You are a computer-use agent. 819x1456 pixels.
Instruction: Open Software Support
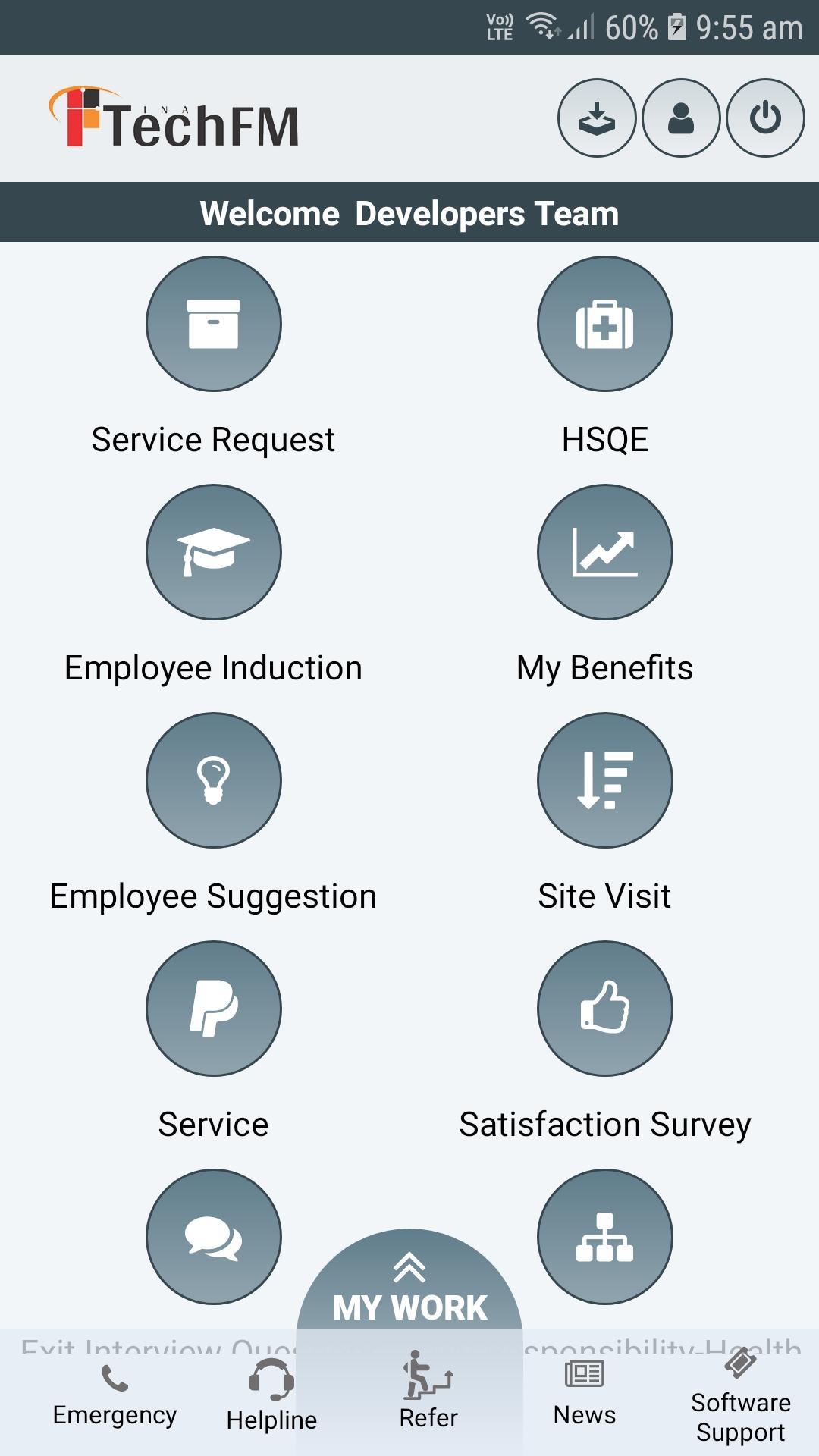pyautogui.click(x=741, y=1397)
